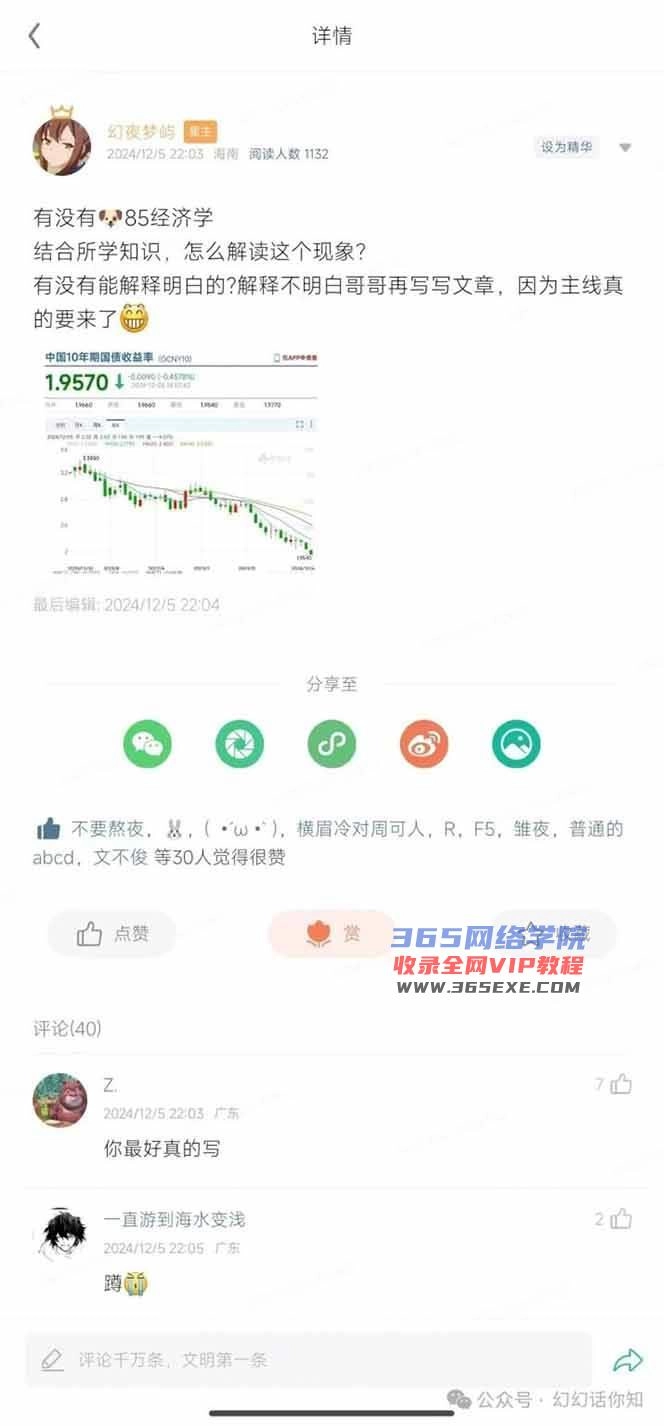Open 幻夜梦屿's profile avatar

62,142
